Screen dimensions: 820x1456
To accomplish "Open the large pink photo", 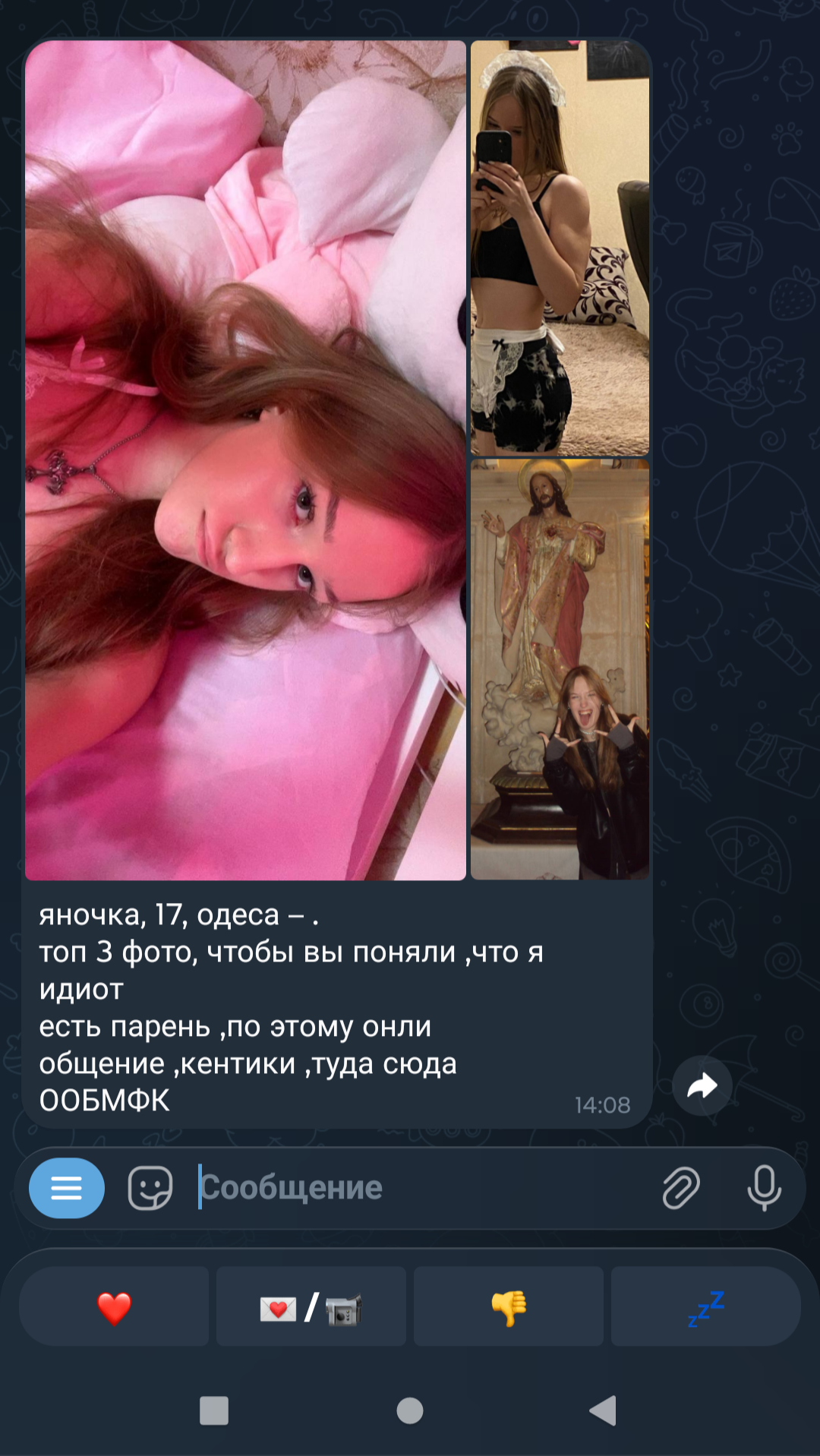I will pyautogui.click(x=245, y=460).
